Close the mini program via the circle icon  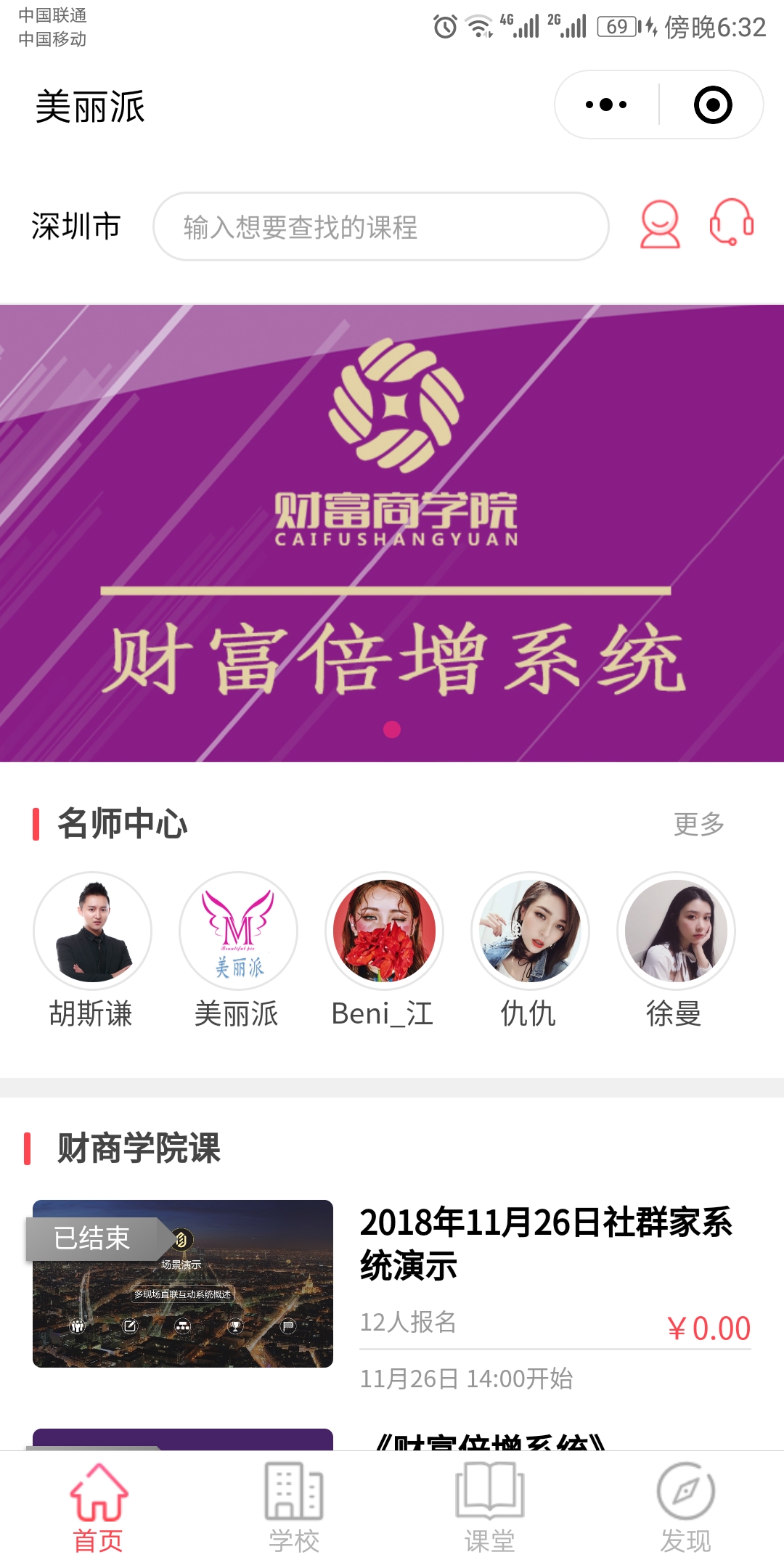pos(712,105)
